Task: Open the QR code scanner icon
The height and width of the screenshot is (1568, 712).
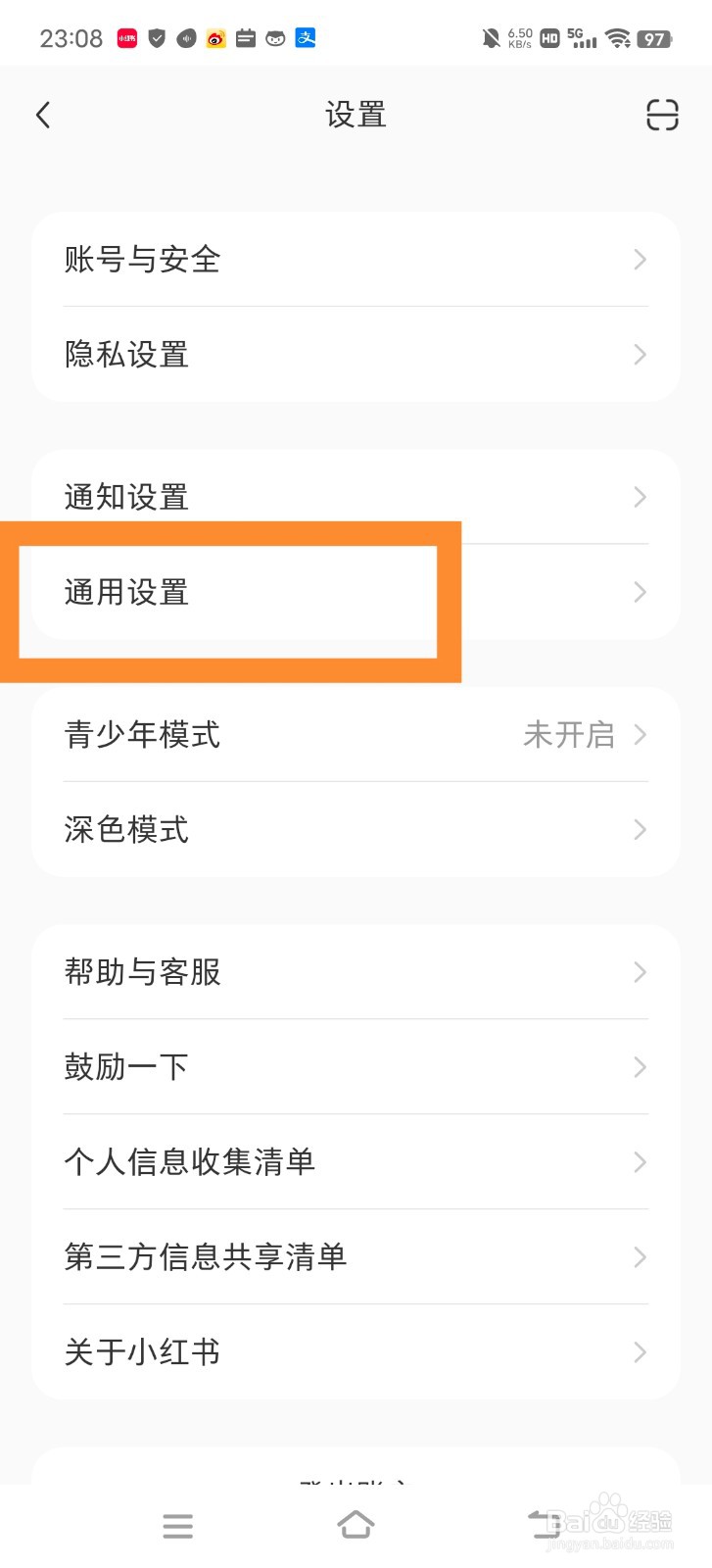Action: click(x=661, y=115)
